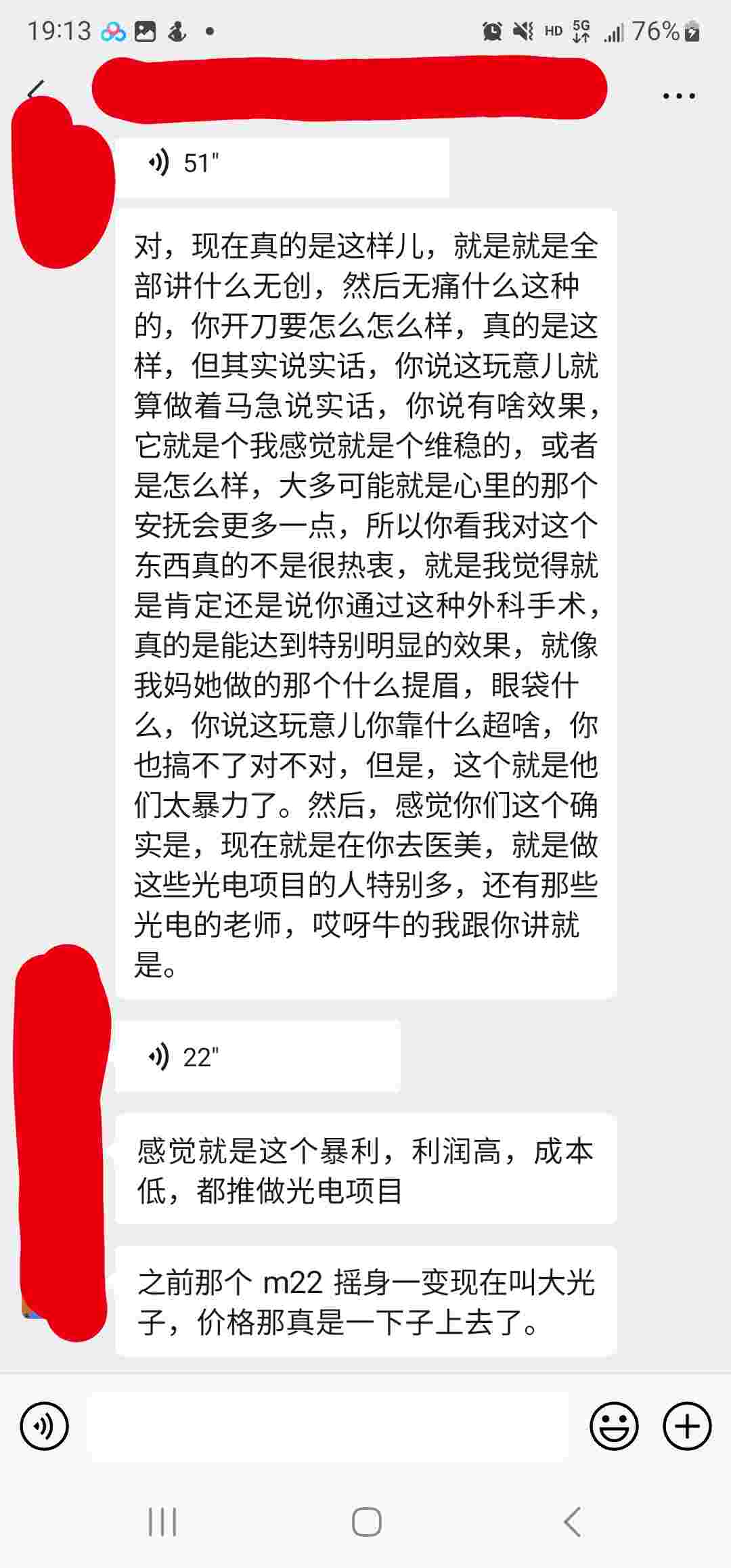Tap the system home button

pos(366,1523)
